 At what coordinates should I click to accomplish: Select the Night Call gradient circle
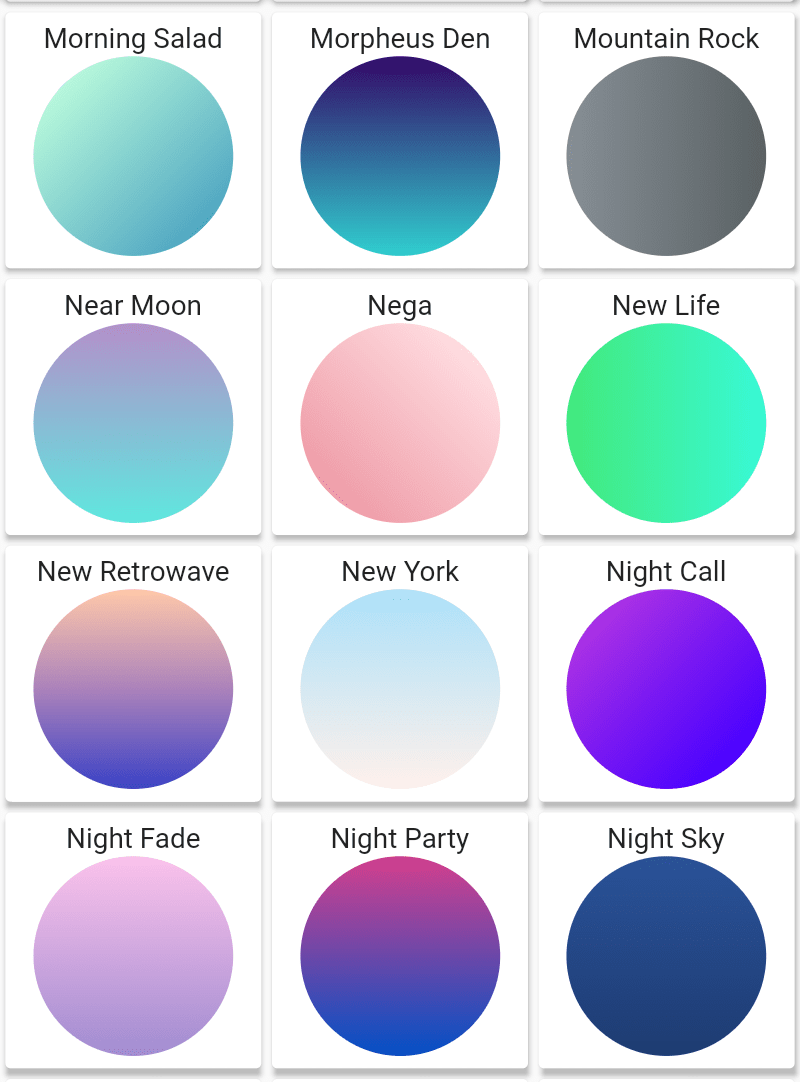click(x=666, y=689)
